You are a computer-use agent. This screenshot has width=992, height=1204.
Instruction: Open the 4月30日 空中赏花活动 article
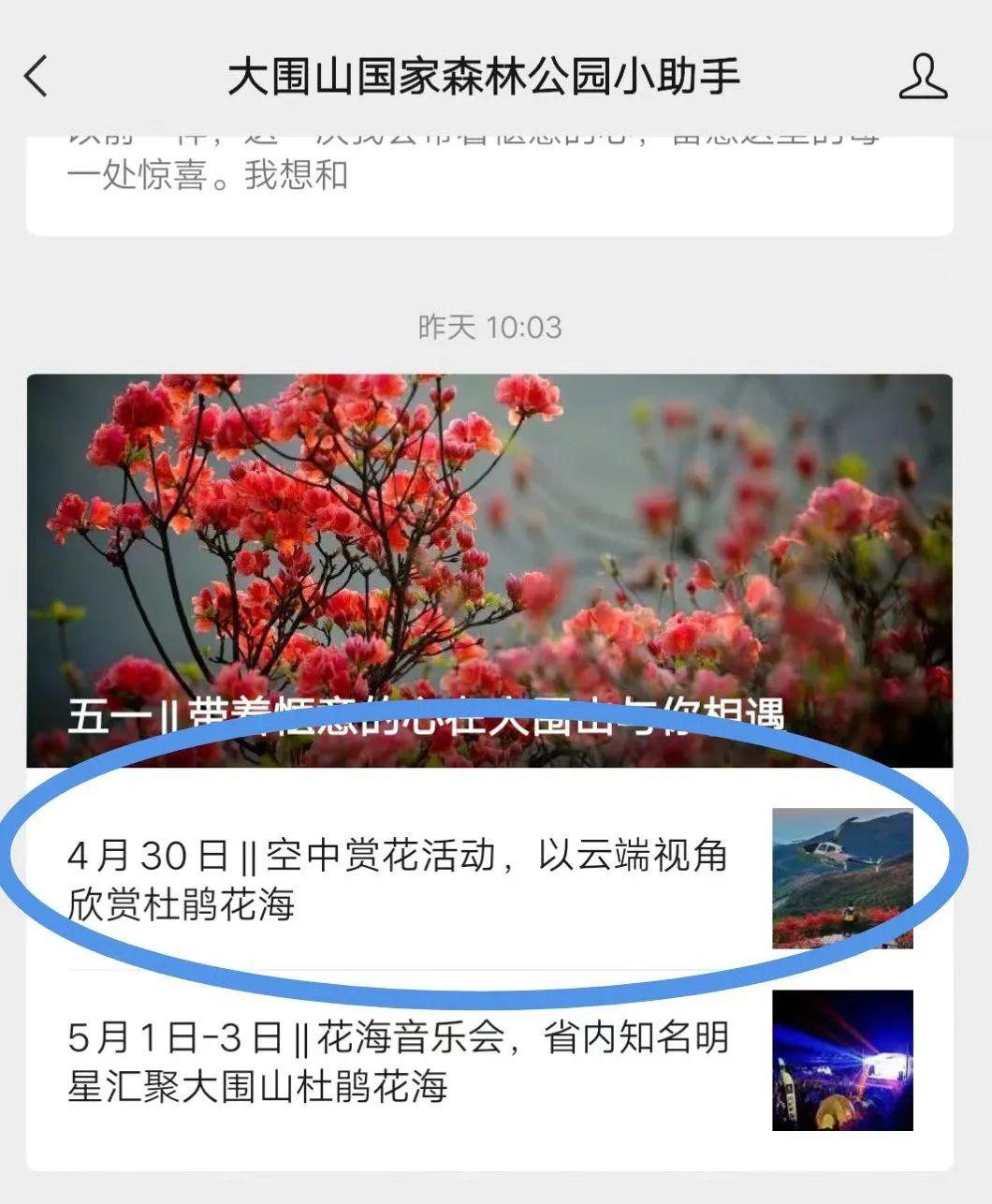397,879
